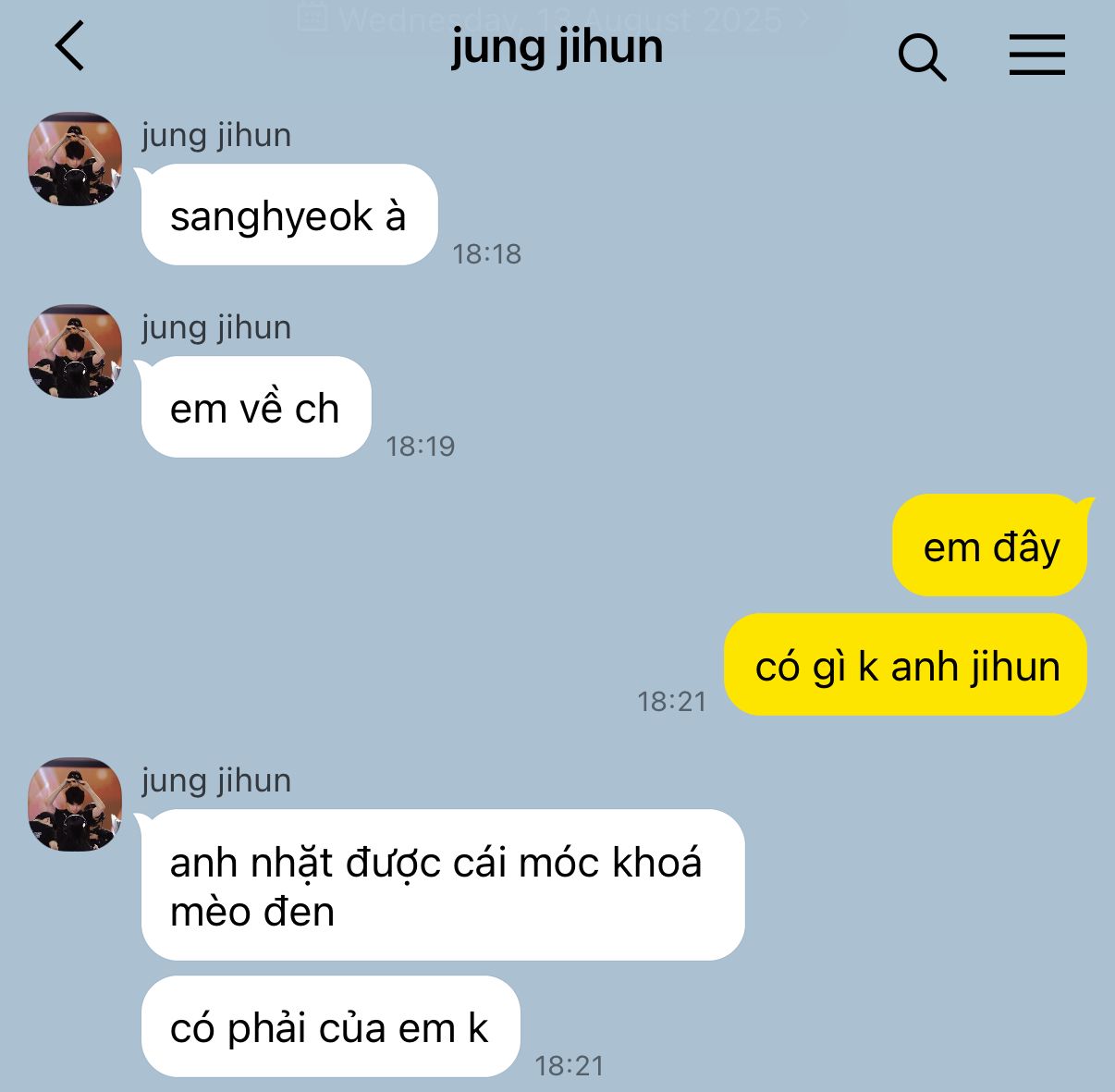Screen dimensions: 1115x1092
Task: View jung jihun's profile beside 'anh nhặt được' message
Action: coord(75,804)
